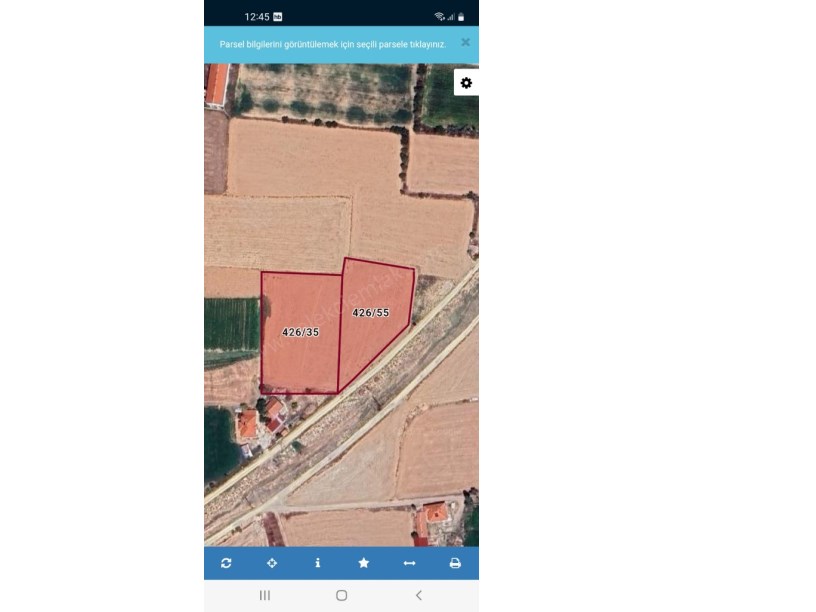Go back using the system back button
This screenshot has width=816, height=612.
418,595
